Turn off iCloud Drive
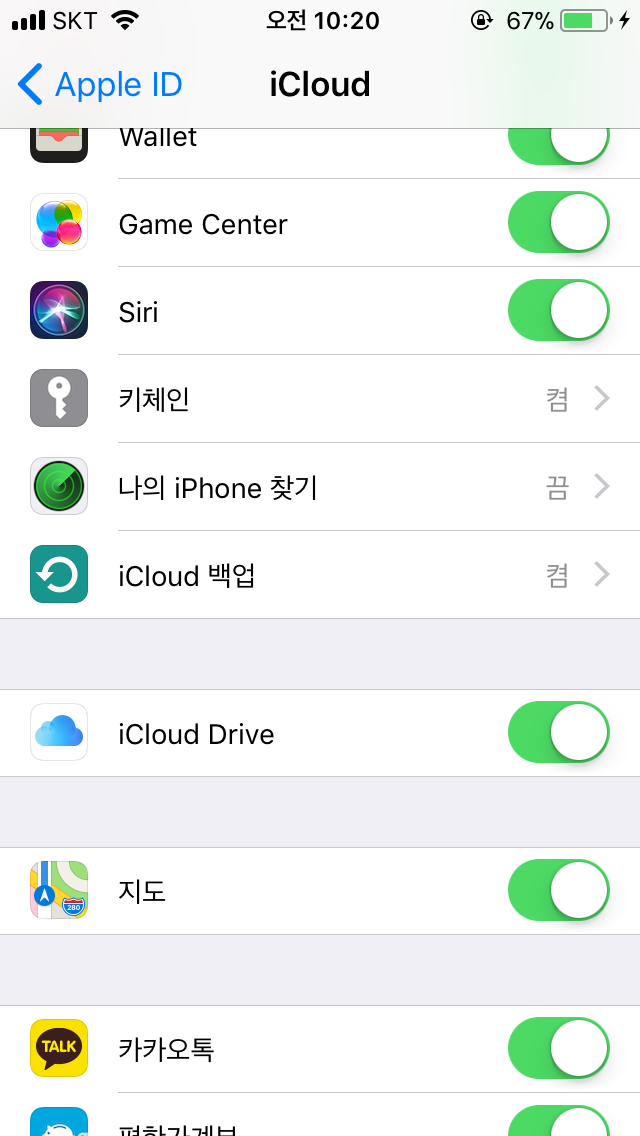640x1136 pixels. 559,732
